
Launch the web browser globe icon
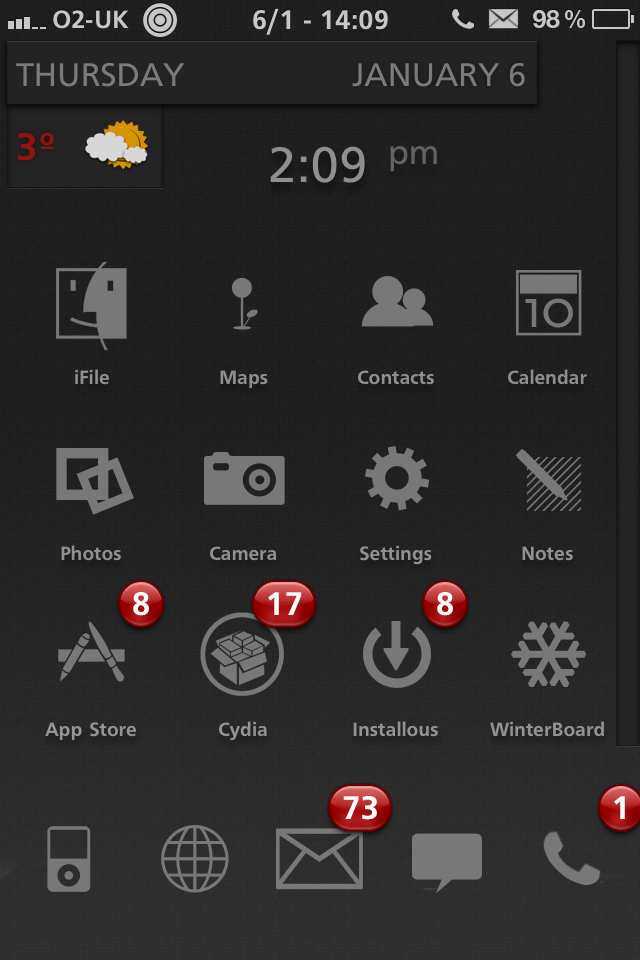(x=195, y=859)
